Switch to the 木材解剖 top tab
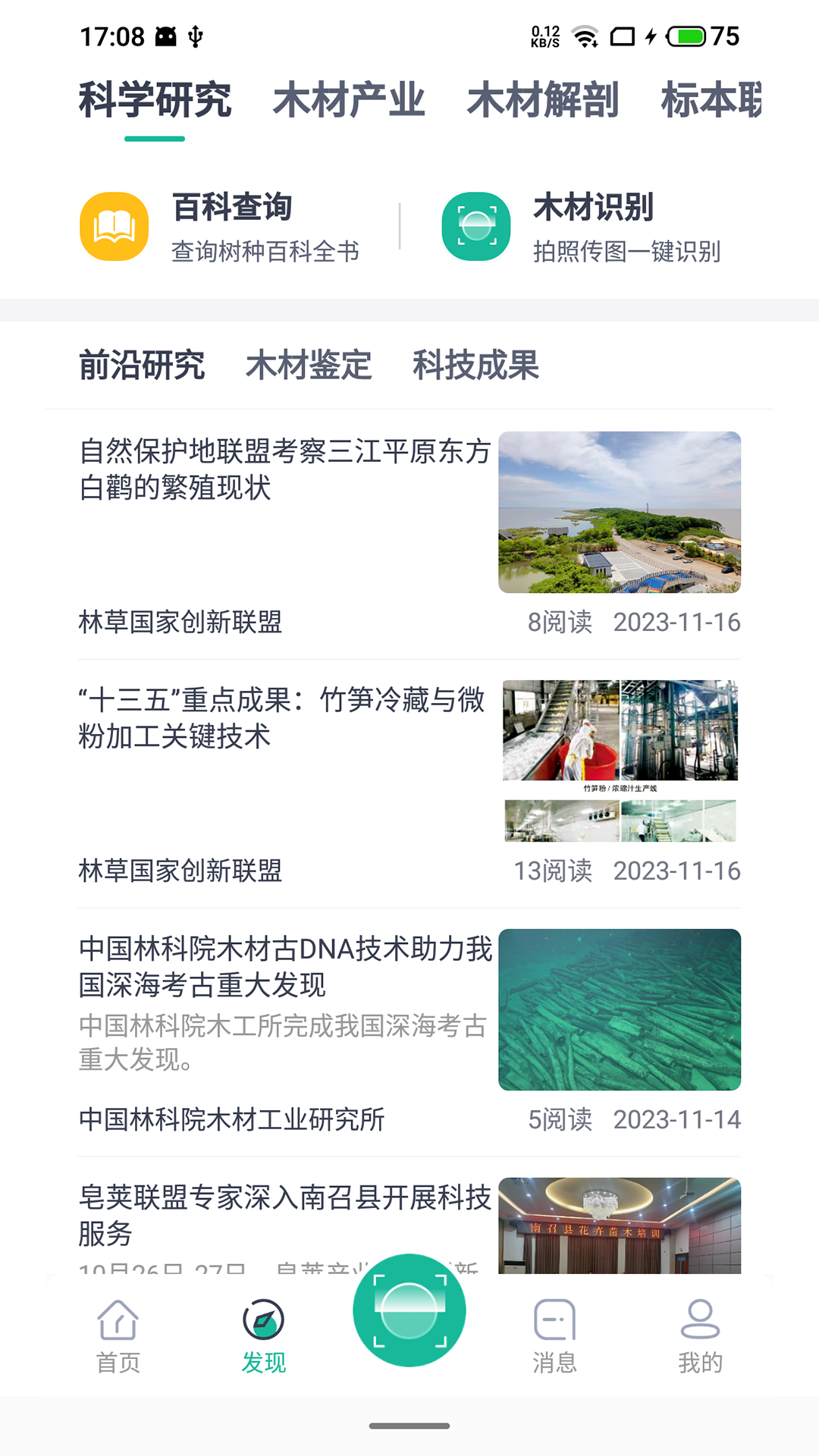This screenshot has height=1456, width=819. point(543,100)
